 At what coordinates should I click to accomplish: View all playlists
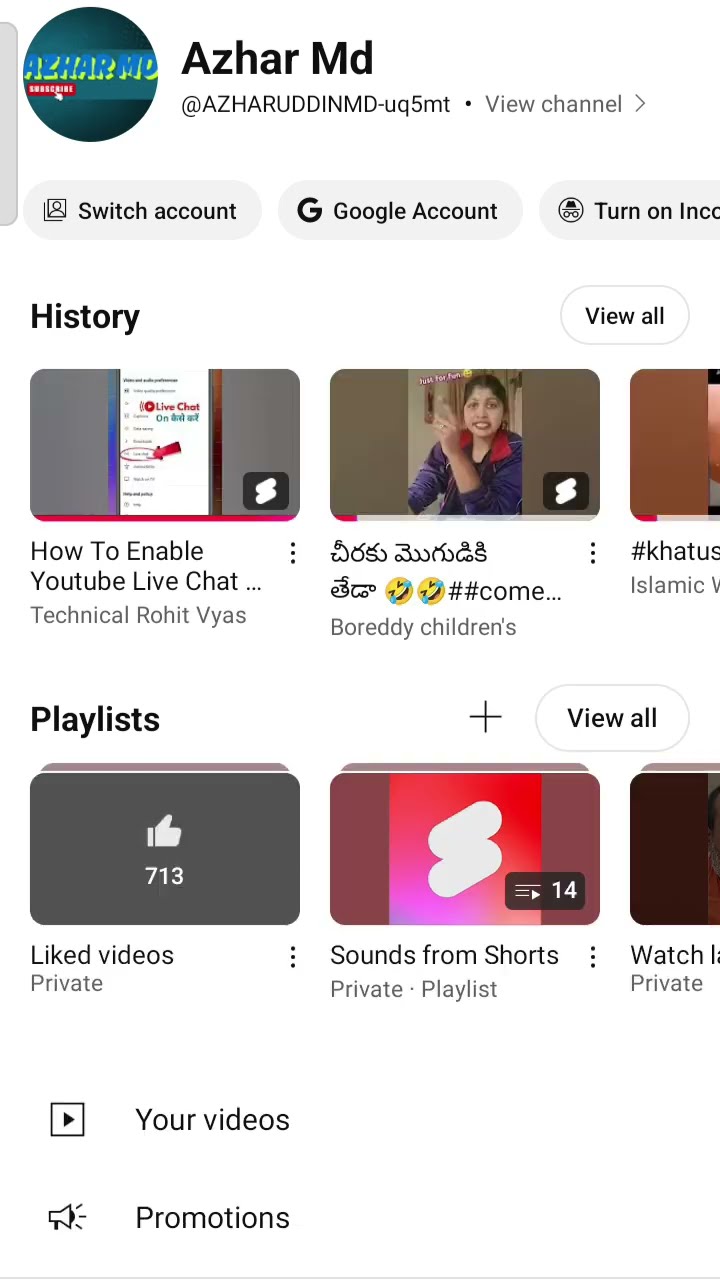[x=611, y=718]
